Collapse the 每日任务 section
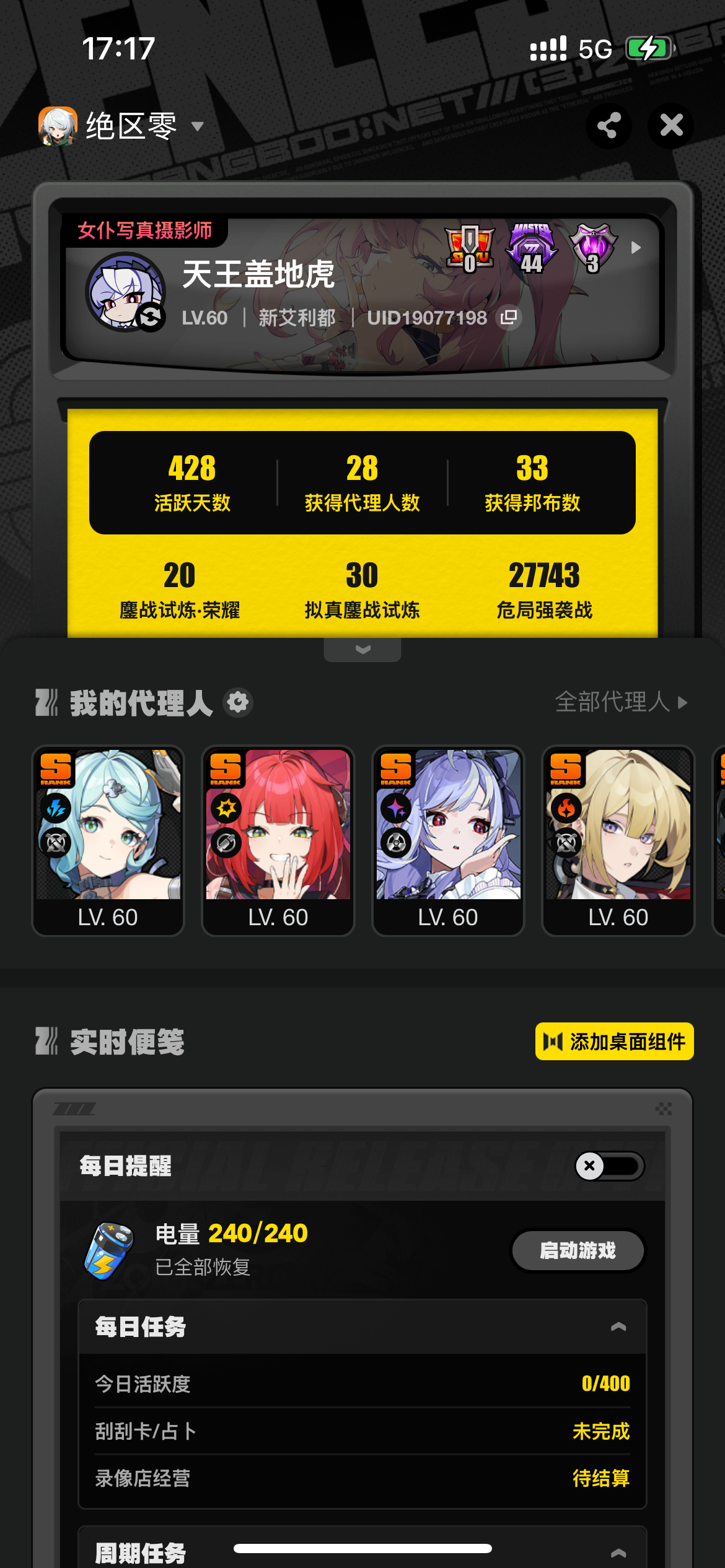 coord(618,1326)
